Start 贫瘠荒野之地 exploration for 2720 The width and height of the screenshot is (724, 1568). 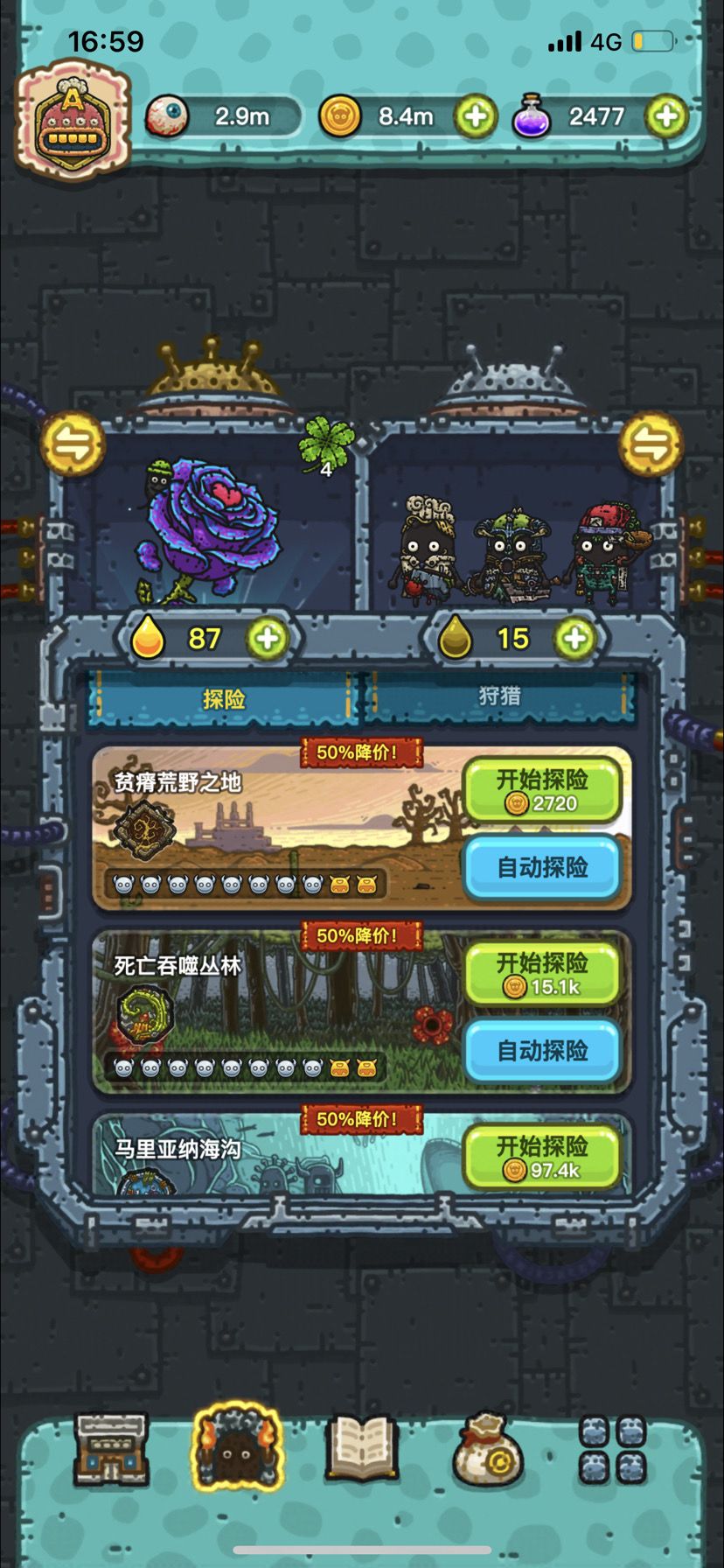(542, 790)
